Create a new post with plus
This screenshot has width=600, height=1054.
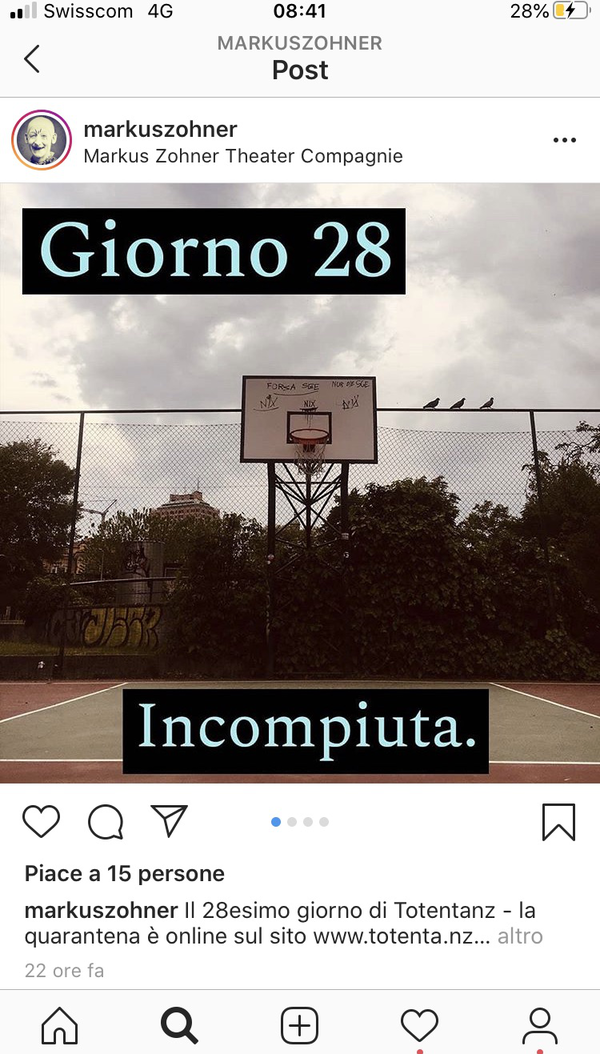coord(299,1025)
